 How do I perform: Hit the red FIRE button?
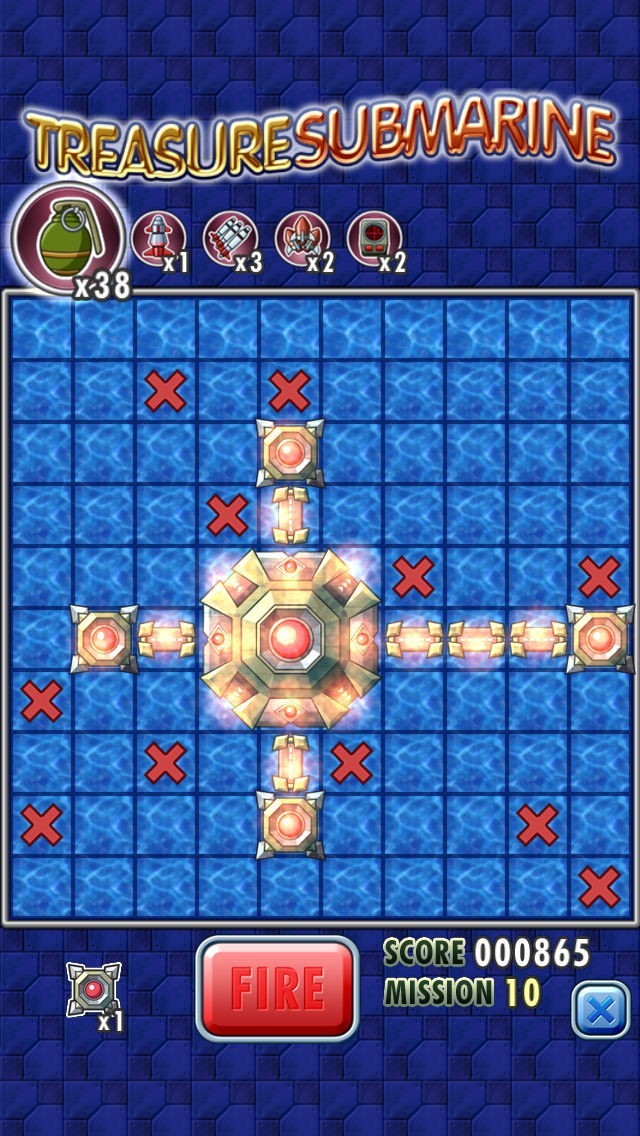pyautogui.click(x=278, y=988)
